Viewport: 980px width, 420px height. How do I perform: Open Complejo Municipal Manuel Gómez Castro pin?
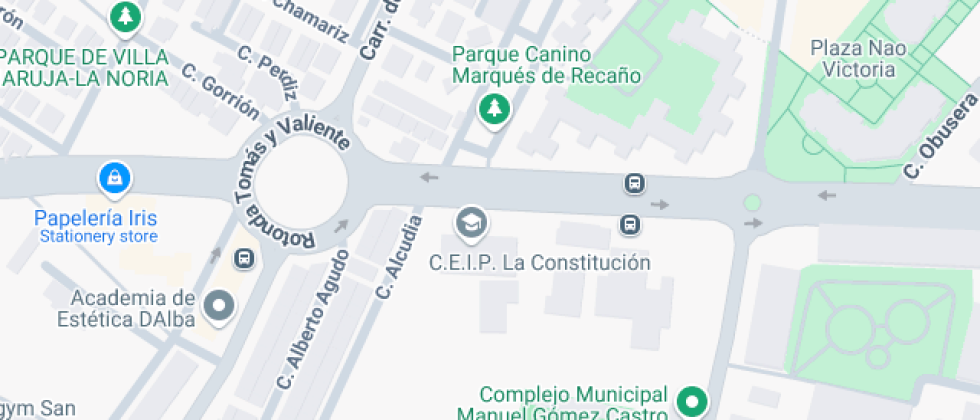click(690, 403)
